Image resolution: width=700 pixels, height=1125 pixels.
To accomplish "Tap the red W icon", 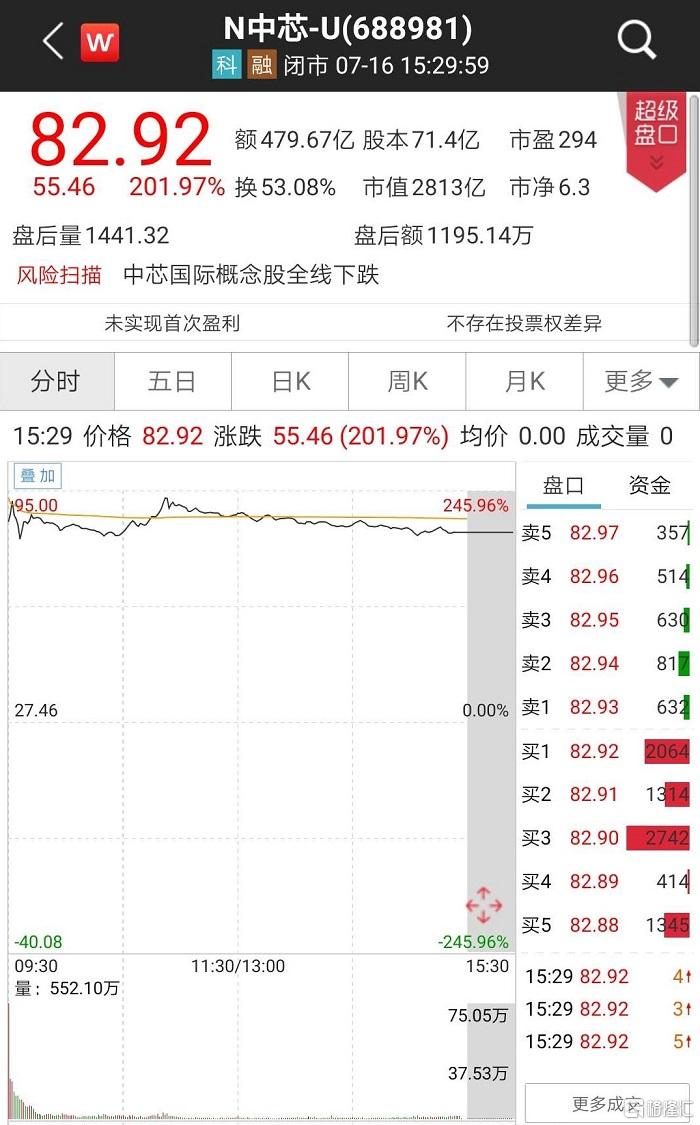I will click(100, 42).
